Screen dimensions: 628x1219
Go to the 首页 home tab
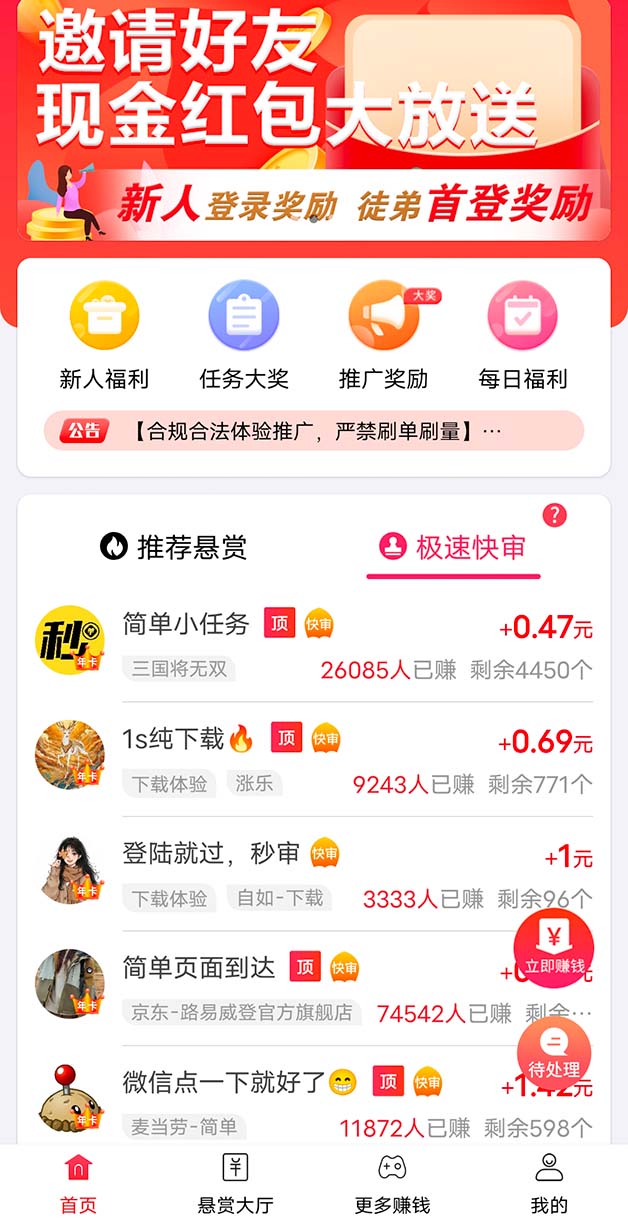pyautogui.click(x=78, y=1181)
